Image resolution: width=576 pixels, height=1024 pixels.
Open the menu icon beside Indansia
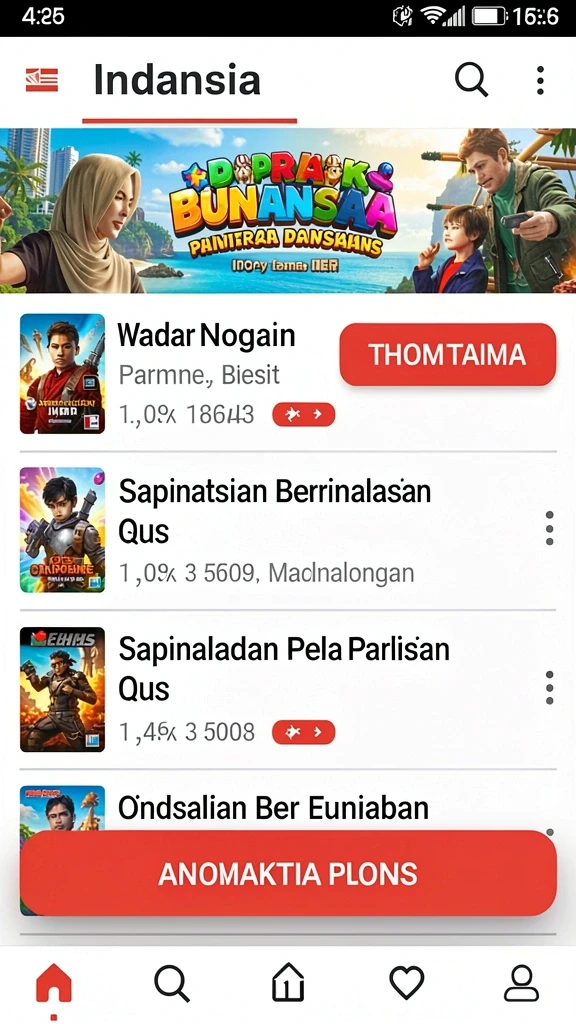tap(42, 80)
